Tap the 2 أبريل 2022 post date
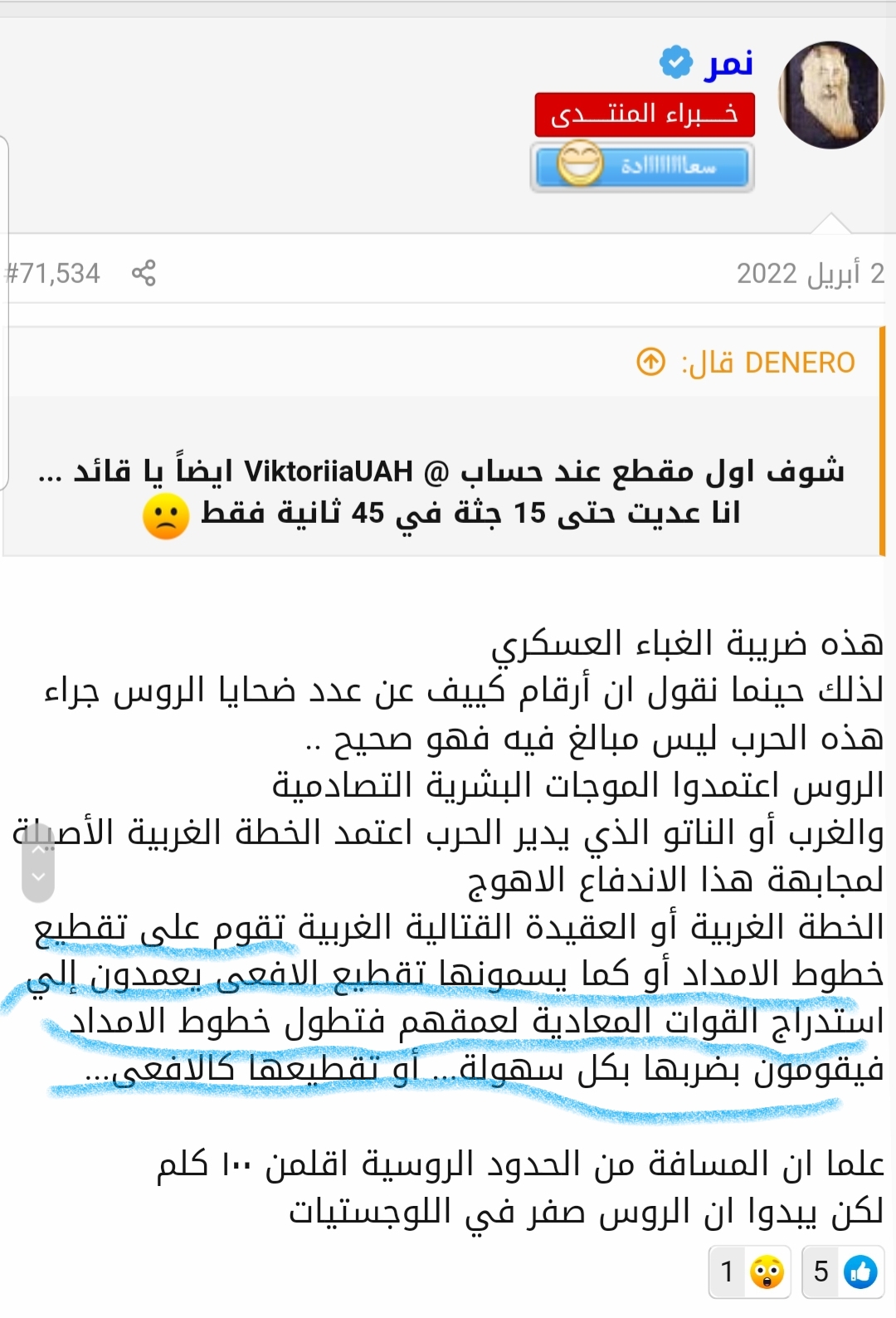 point(810,273)
